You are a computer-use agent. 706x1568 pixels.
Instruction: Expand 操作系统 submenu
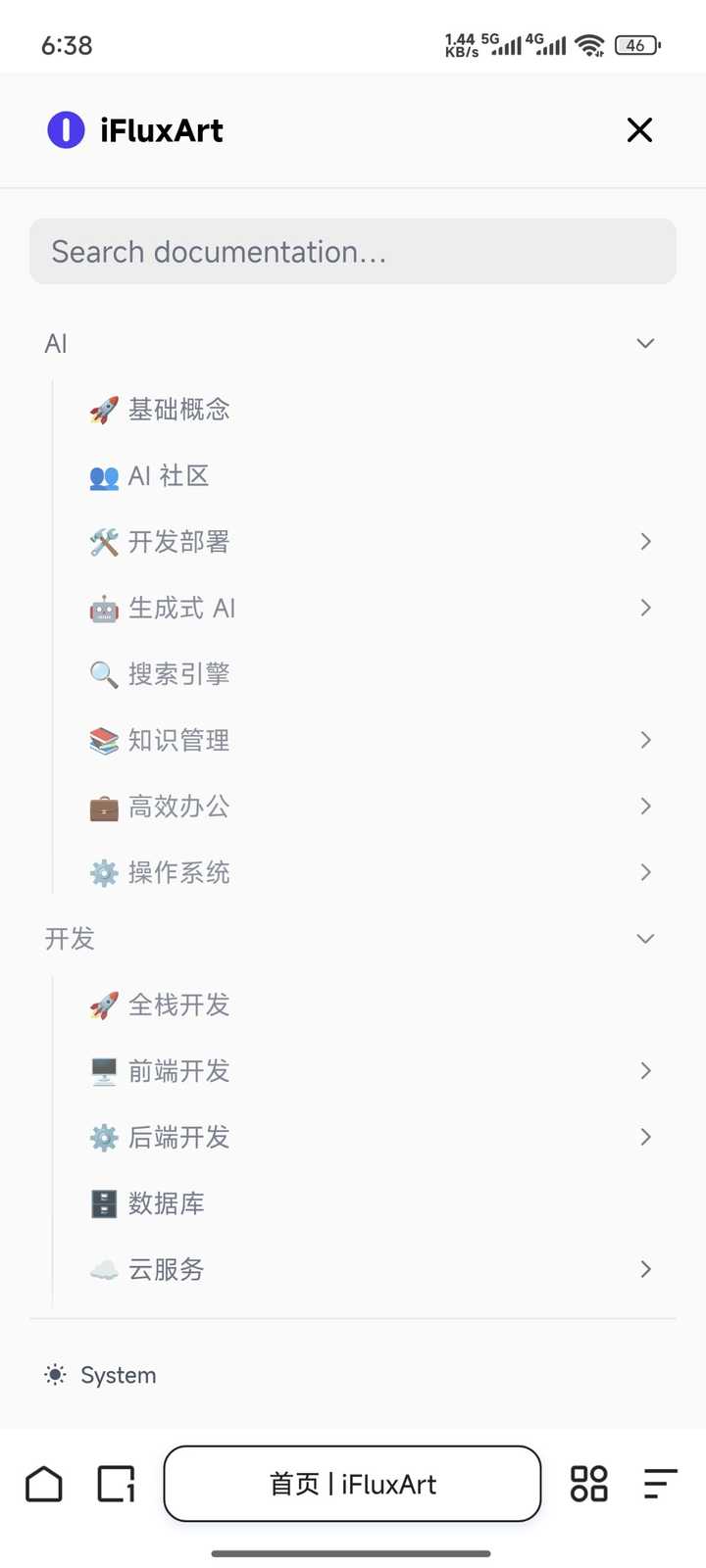pos(644,872)
